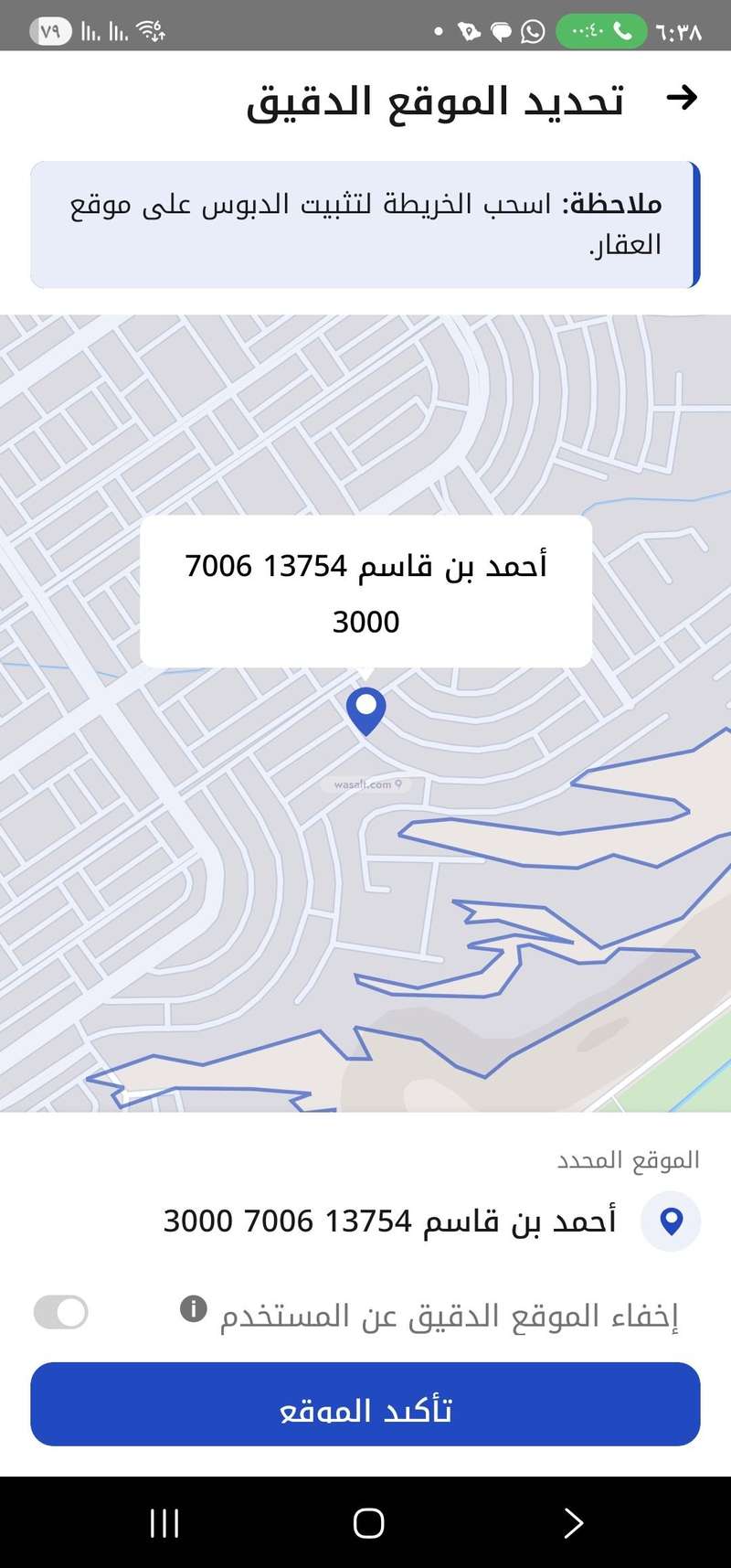Select the location pin icon beside the address
Image resolution: width=731 pixels, height=1568 pixels.
coord(672,1221)
